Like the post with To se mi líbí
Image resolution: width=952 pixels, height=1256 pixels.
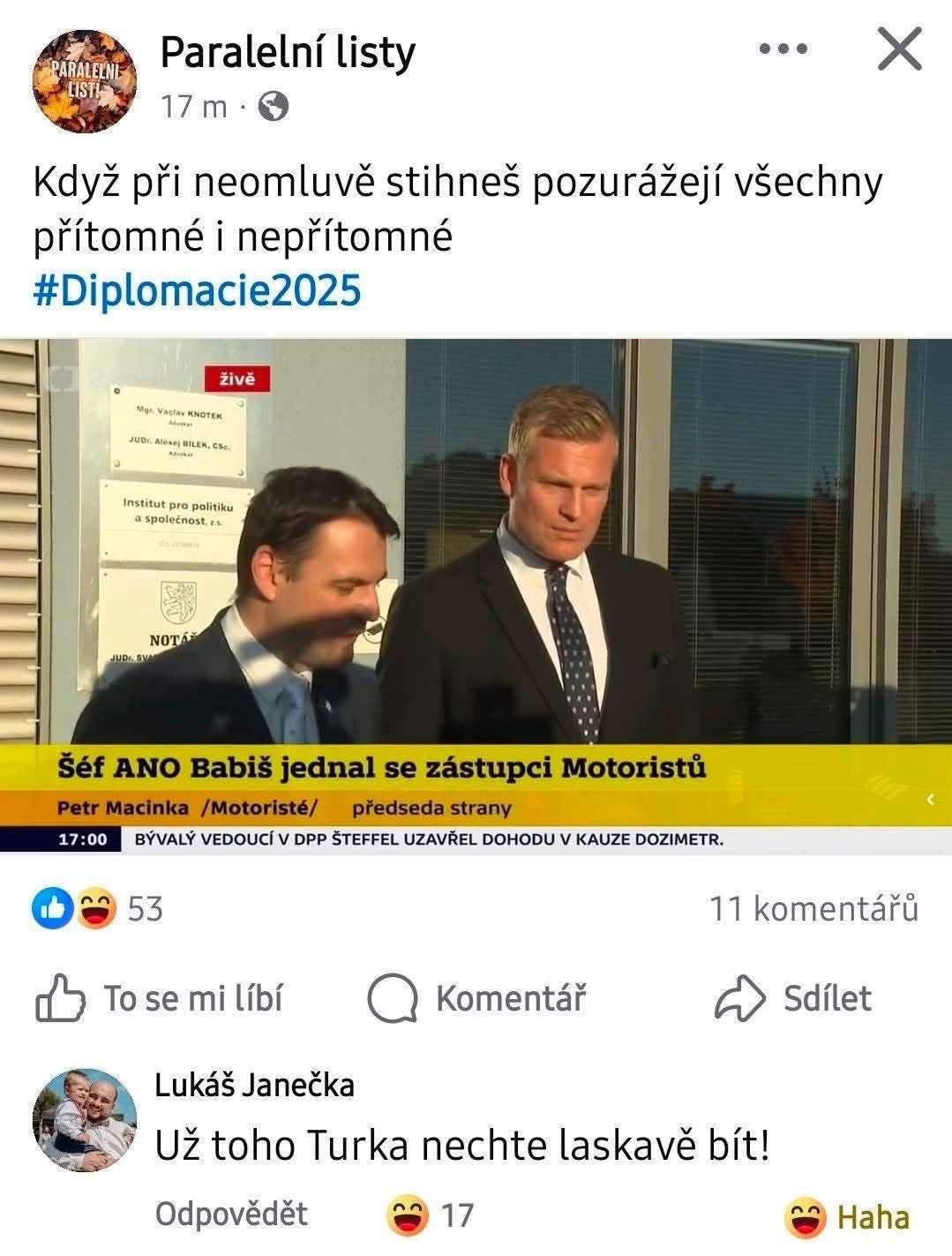(x=161, y=998)
